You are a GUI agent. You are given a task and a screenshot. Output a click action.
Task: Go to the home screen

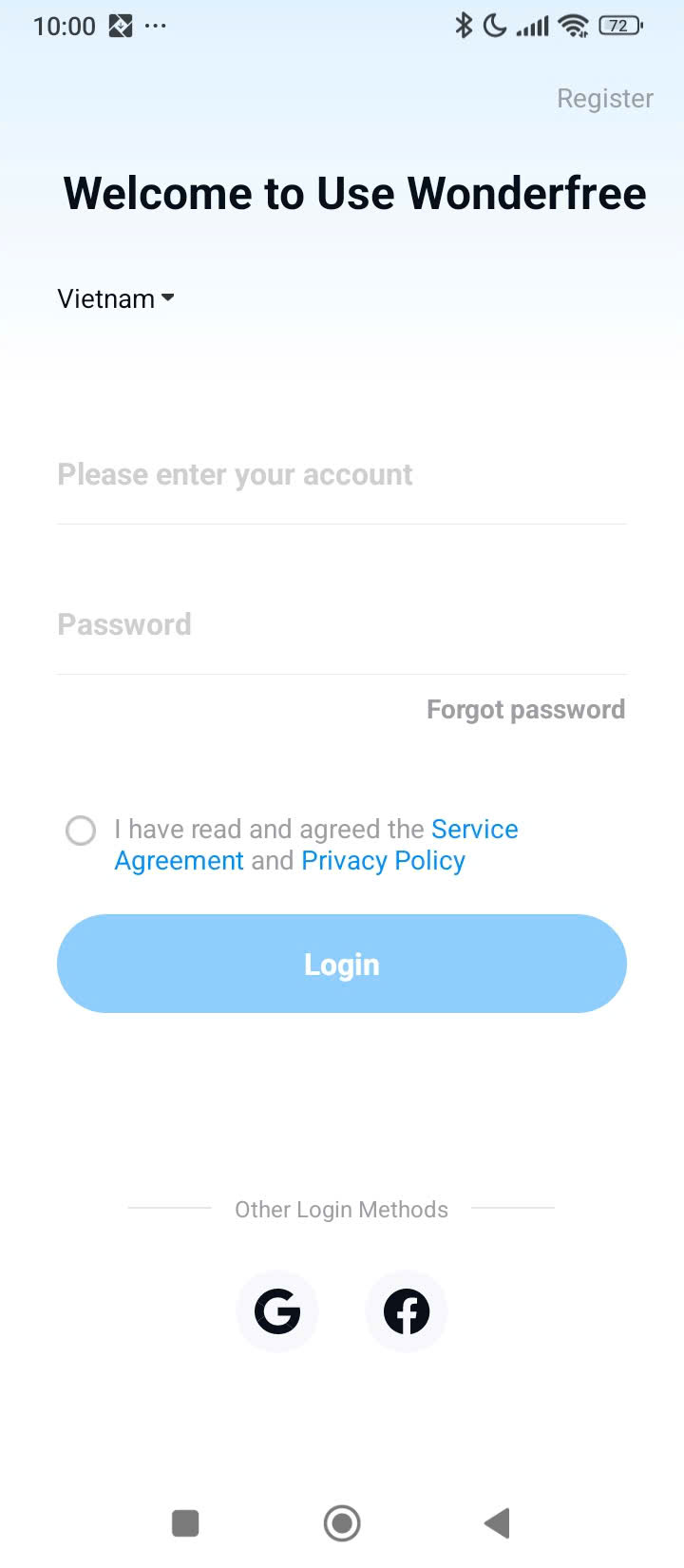click(342, 1523)
